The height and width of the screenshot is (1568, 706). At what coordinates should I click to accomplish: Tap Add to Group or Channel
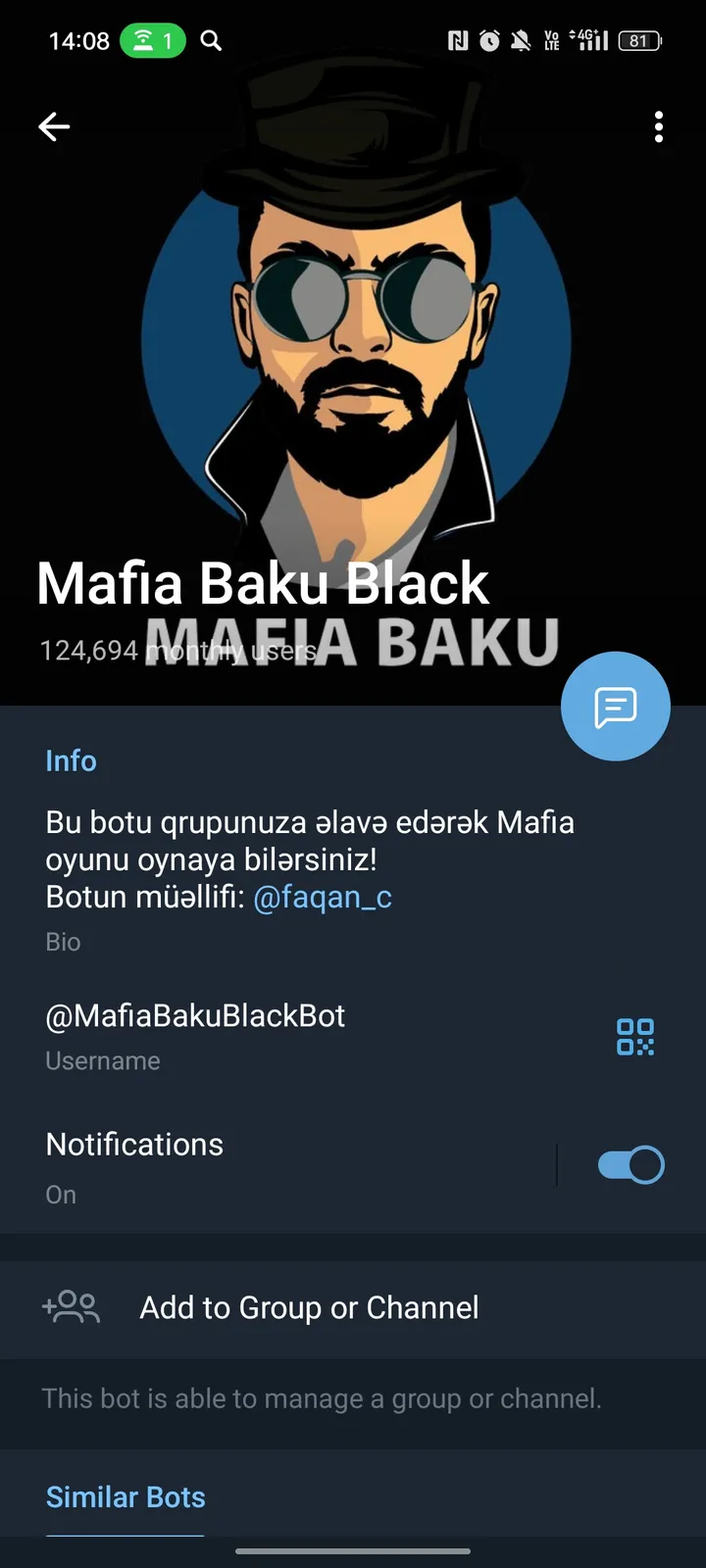pyautogui.click(x=308, y=1307)
